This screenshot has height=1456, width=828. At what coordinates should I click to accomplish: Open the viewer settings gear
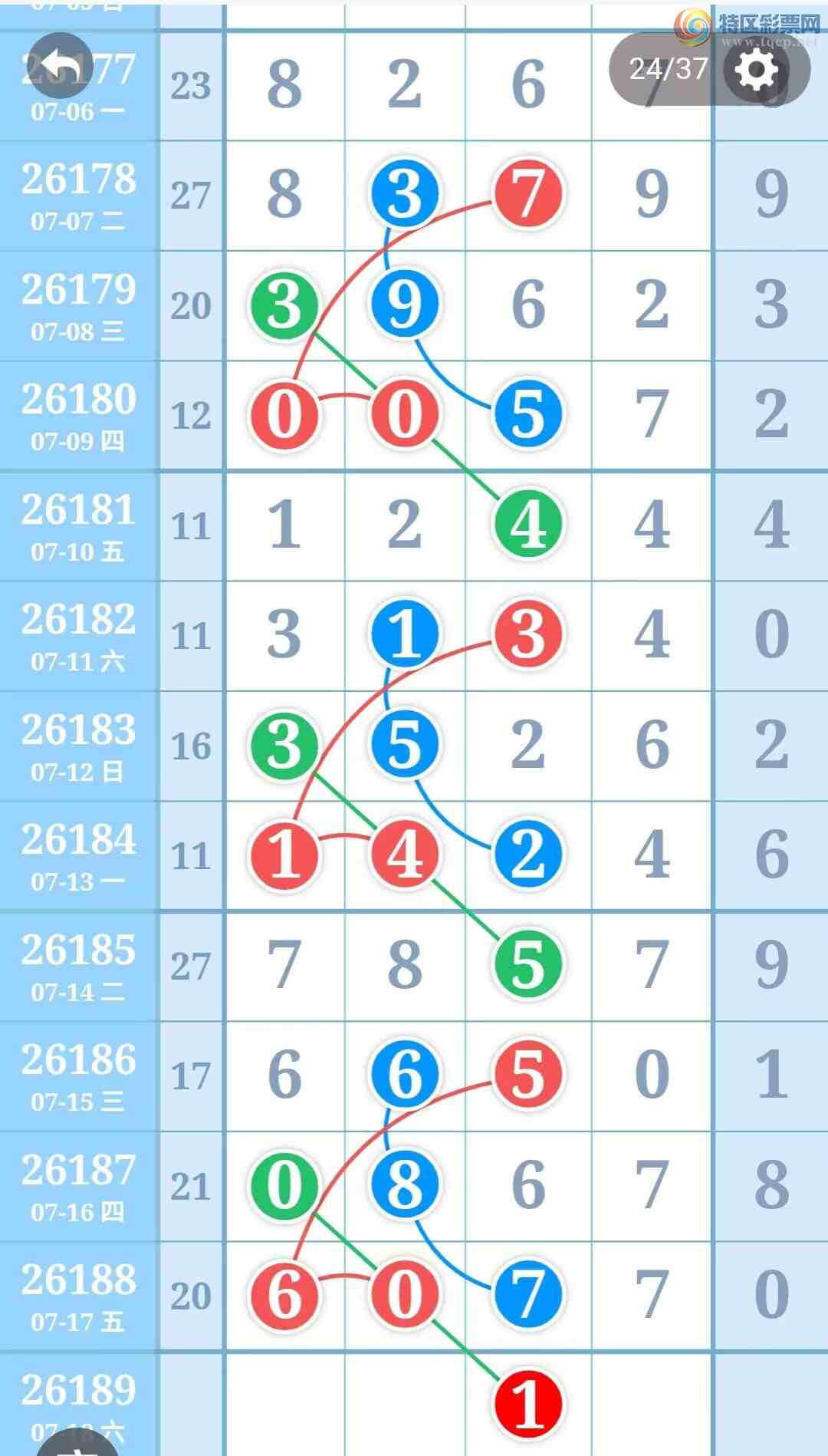click(x=757, y=70)
